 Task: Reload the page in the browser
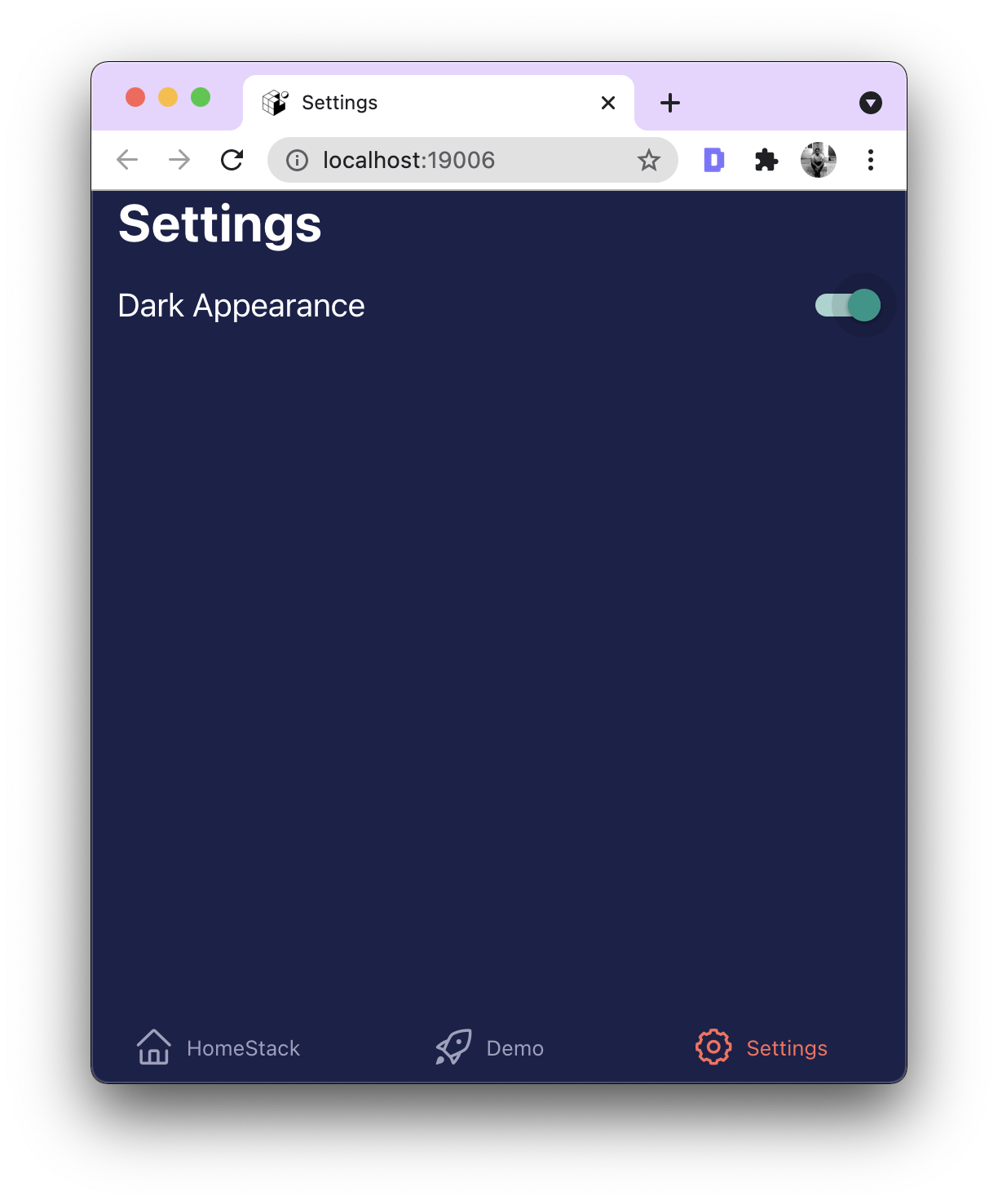(x=232, y=160)
